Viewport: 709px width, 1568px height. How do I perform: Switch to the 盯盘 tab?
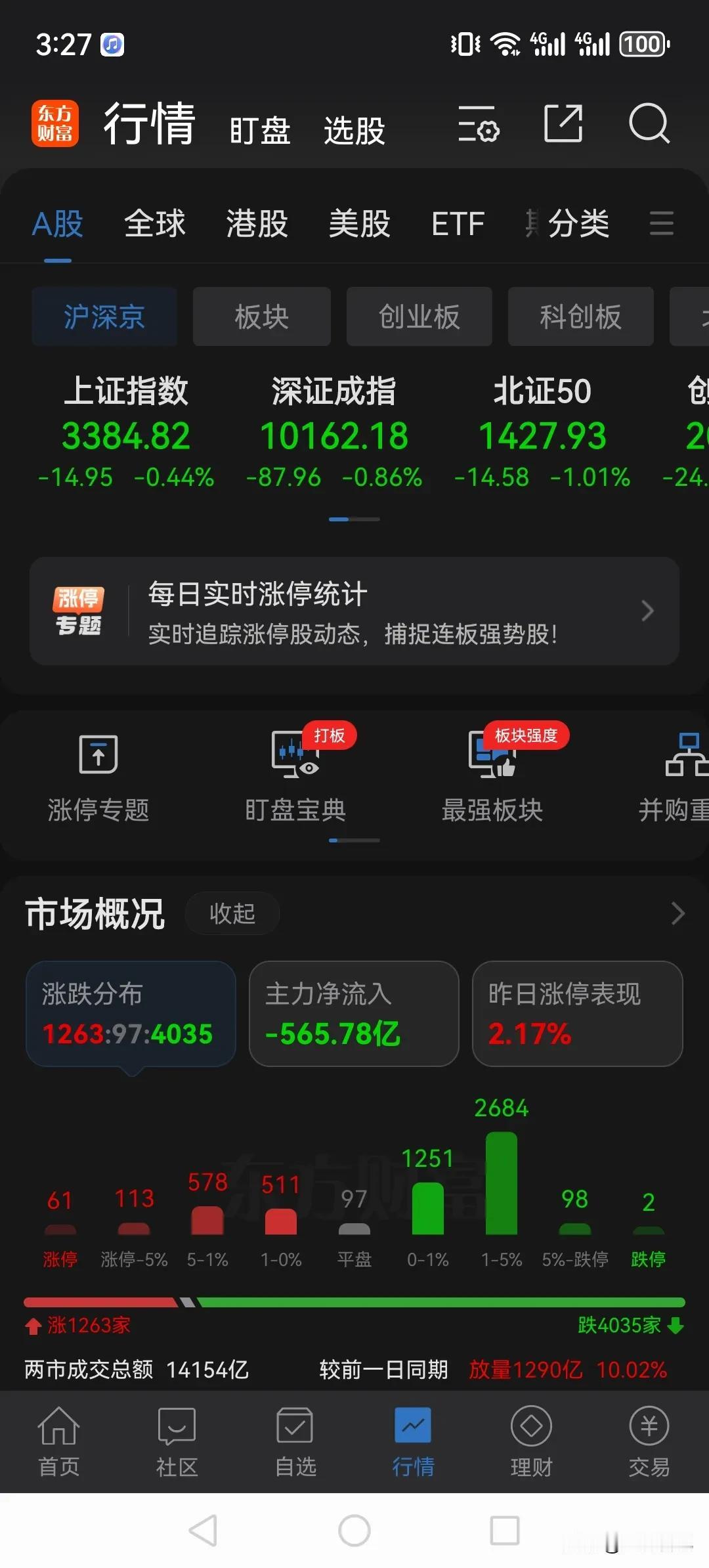pyautogui.click(x=260, y=130)
